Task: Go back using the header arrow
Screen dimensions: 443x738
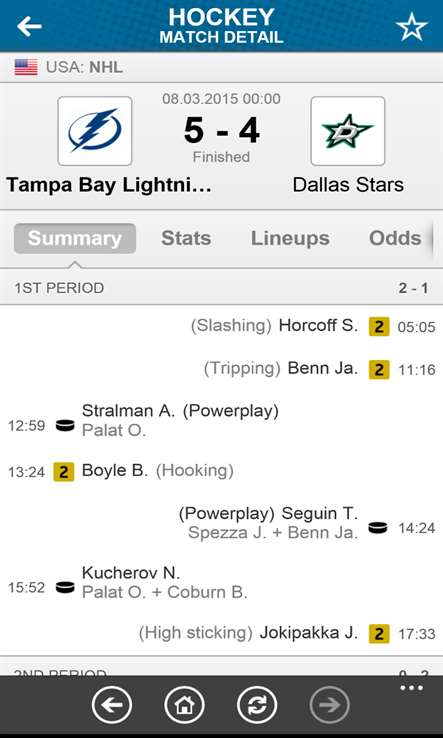Action: (29, 26)
